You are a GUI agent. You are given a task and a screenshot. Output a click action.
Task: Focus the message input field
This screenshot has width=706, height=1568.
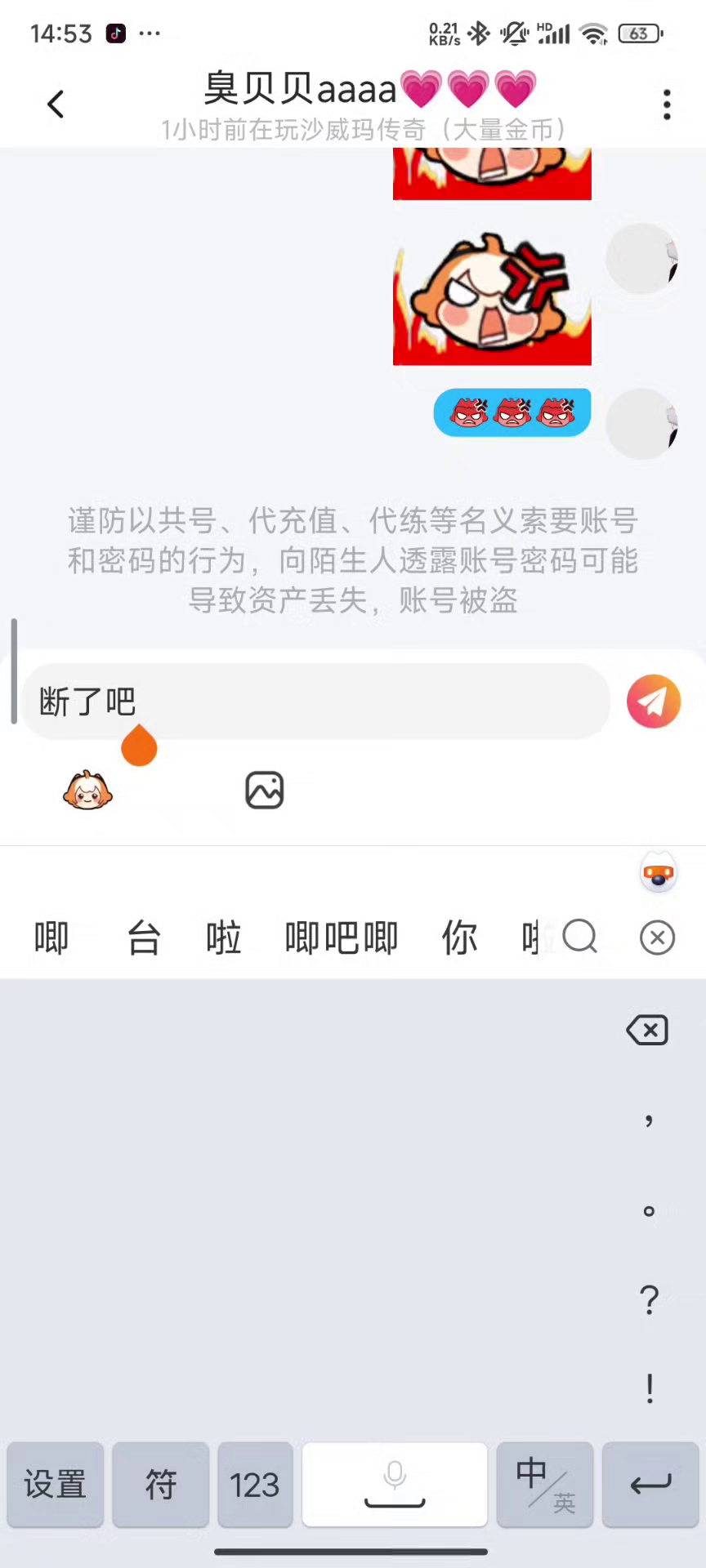(327, 702)
